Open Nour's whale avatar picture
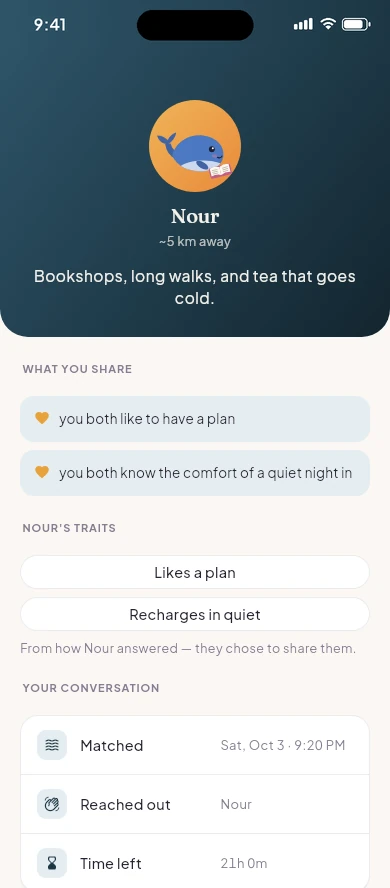 coord(195,146)
